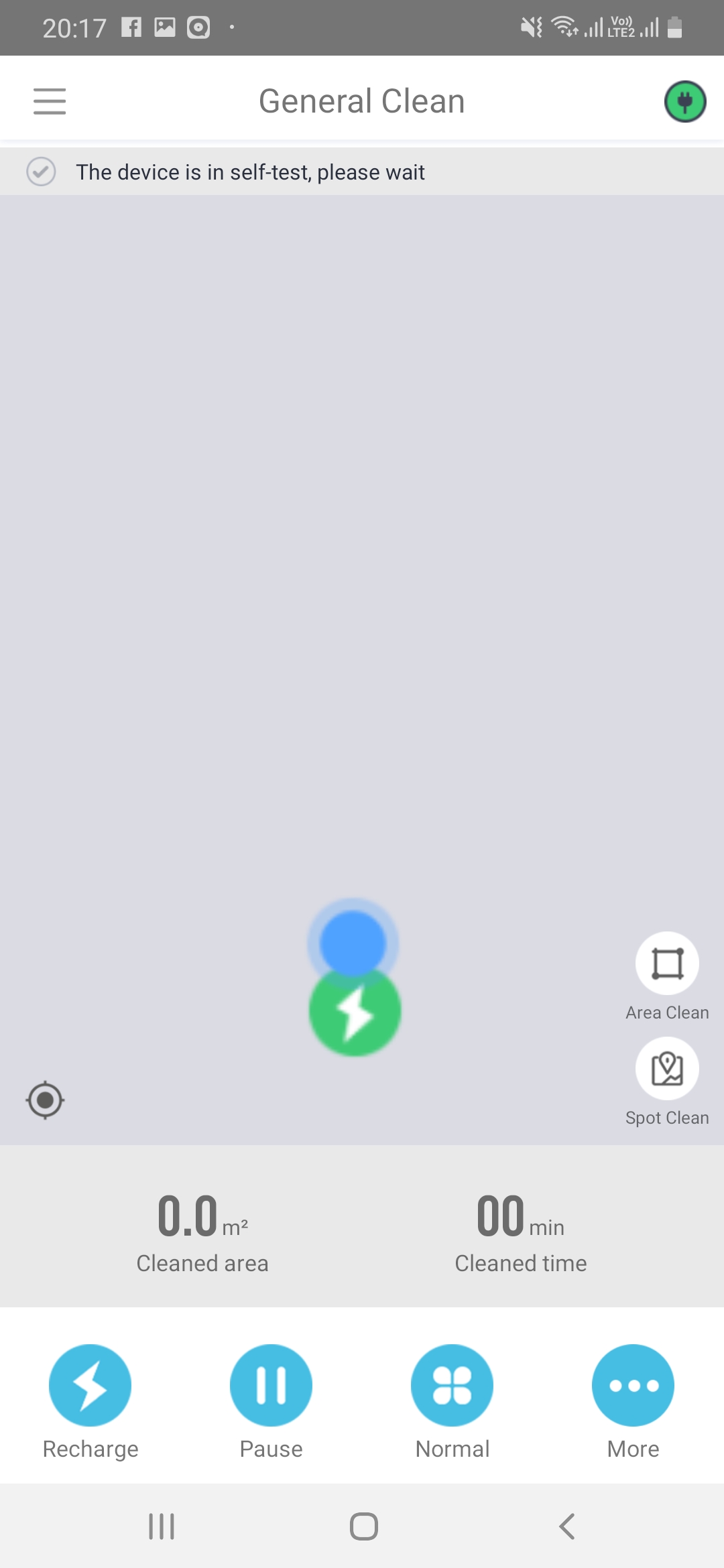Viewport: 724px width, 1568px height.
Task: Go back using system back button
Action: coord(566,1527)
